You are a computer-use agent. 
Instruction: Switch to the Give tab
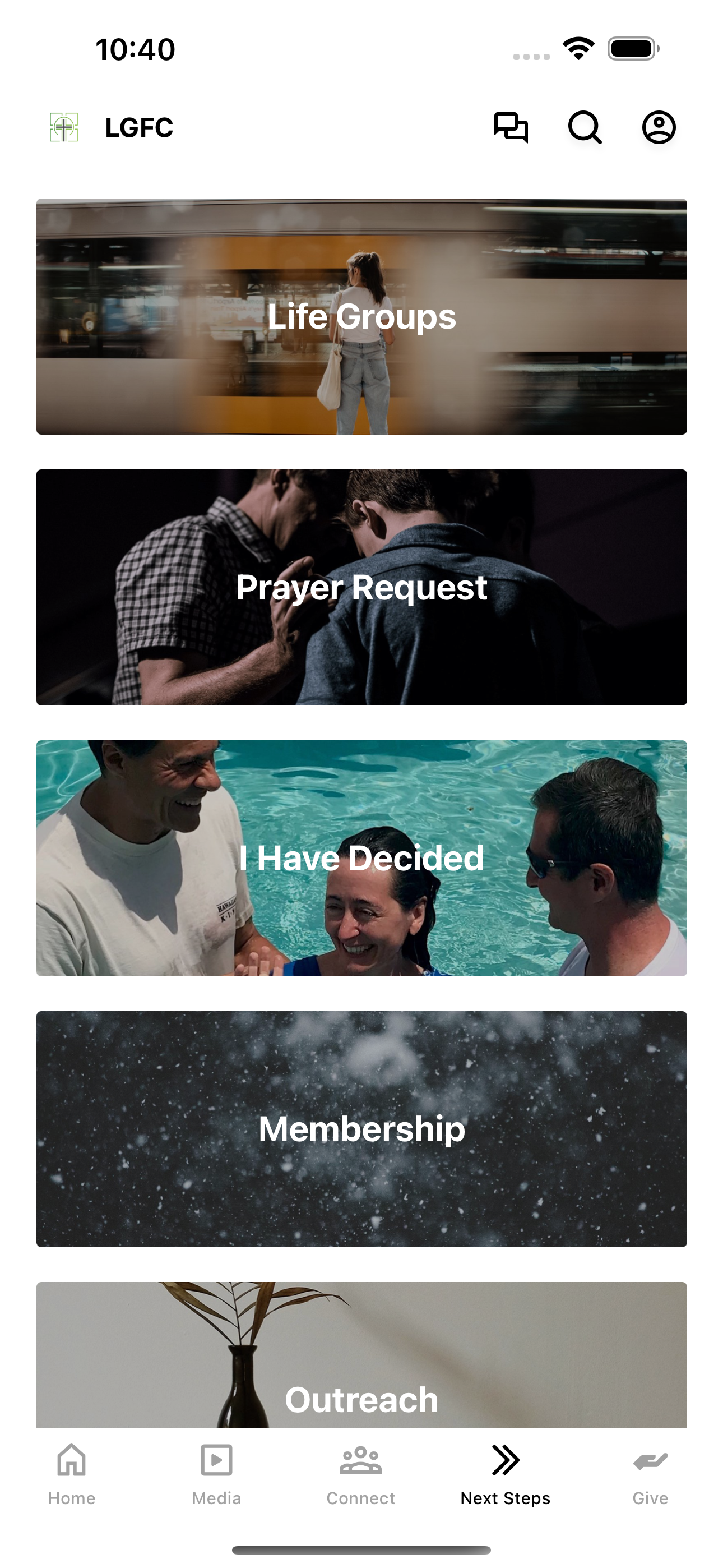(x=651, y=1474)
